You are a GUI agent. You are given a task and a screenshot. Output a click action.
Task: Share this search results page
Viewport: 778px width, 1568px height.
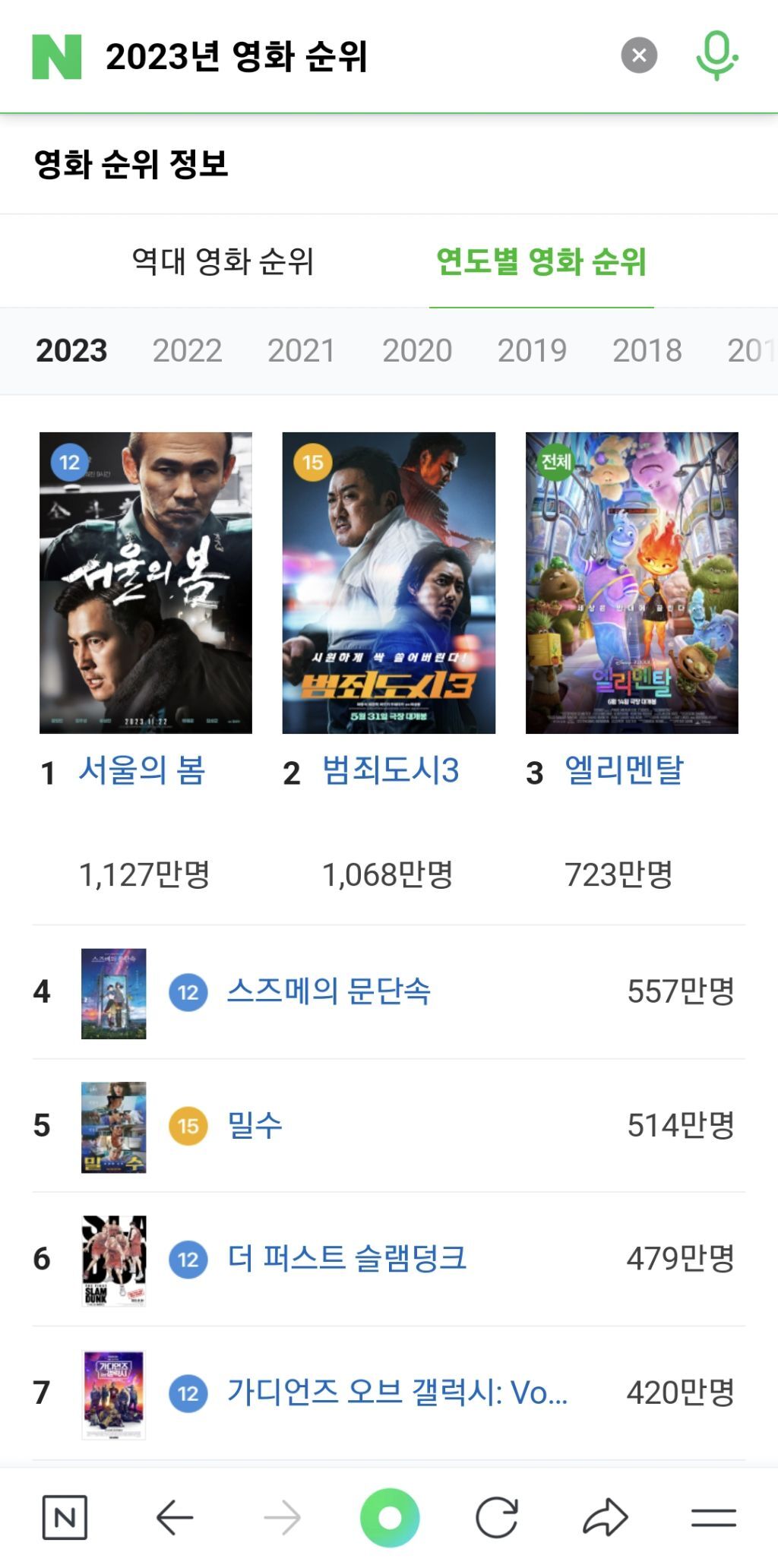pos(606,1518)
